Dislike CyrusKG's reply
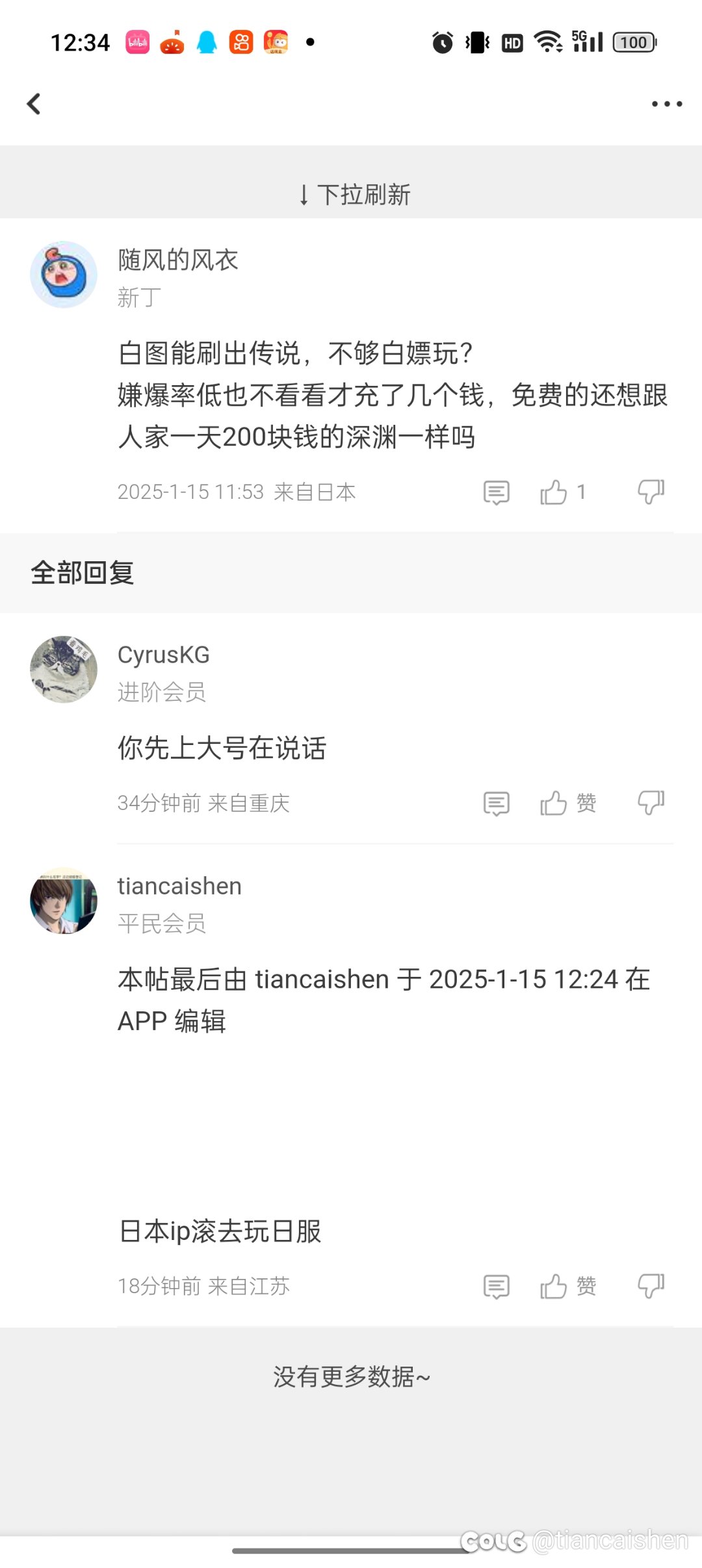702x1568 pixels. click(651, 803)
